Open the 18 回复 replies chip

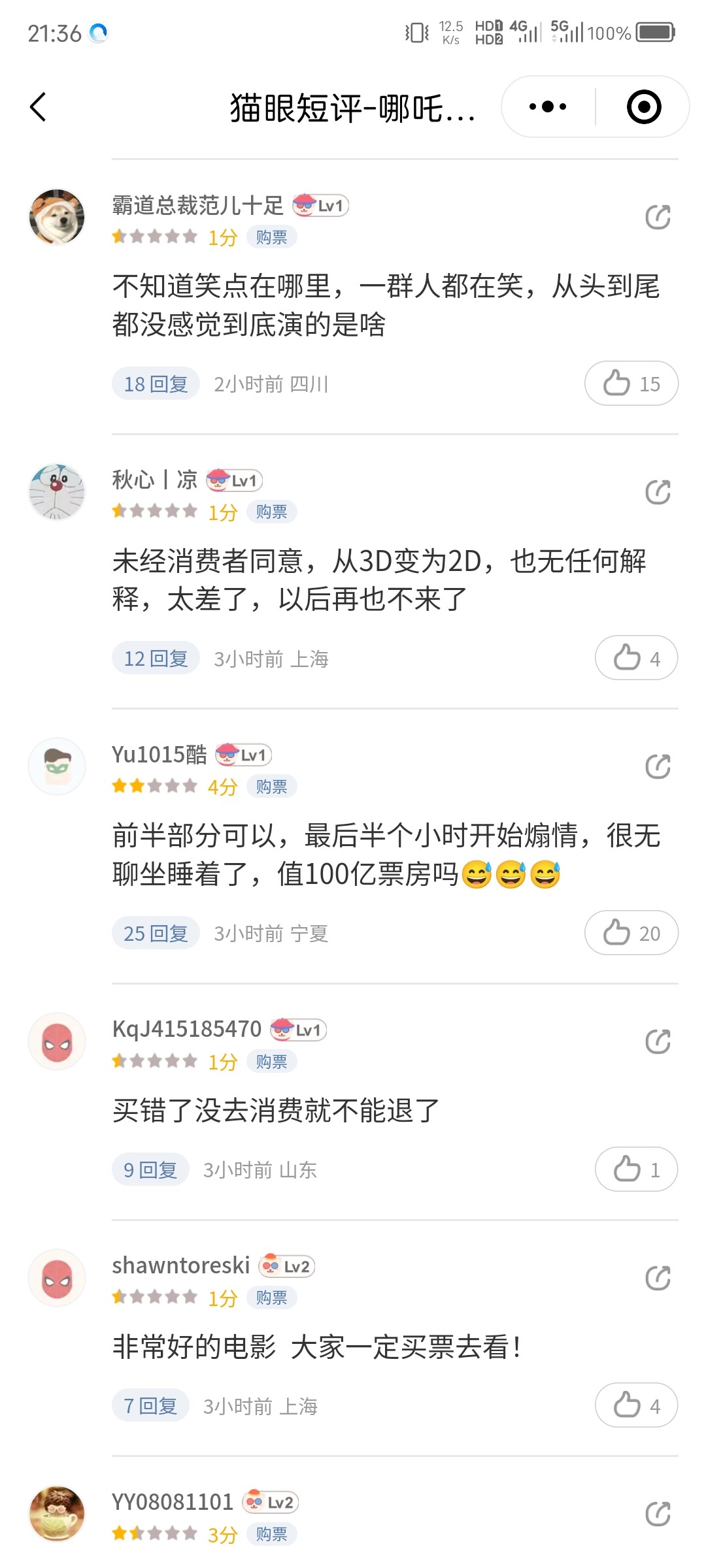(x=156, y=384)
